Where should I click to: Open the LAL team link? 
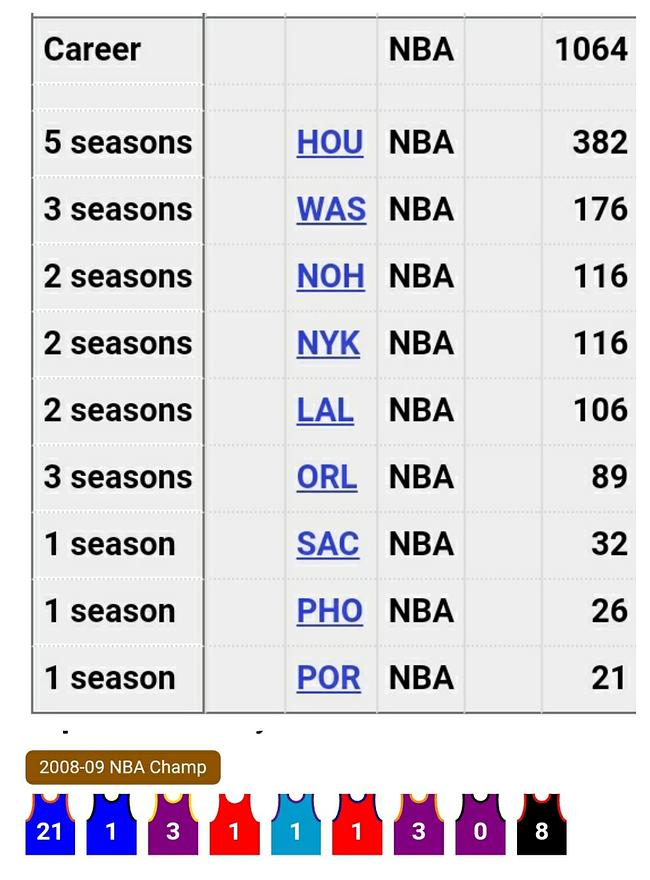coord(325,410)
